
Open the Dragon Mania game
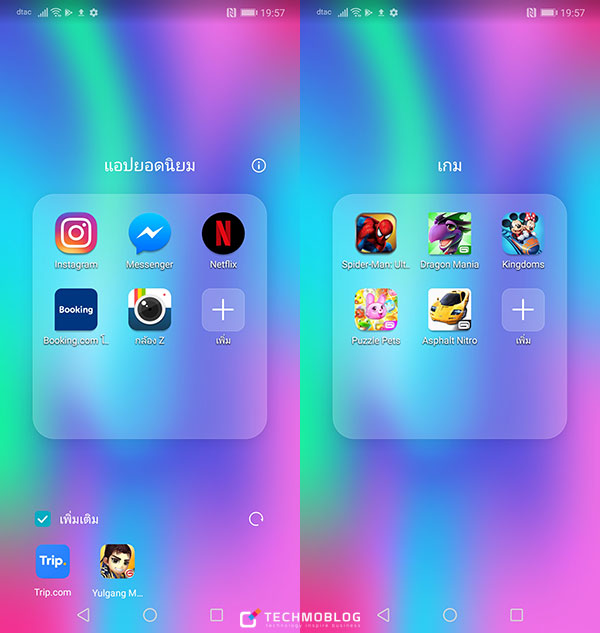click(x=450, y=234)
